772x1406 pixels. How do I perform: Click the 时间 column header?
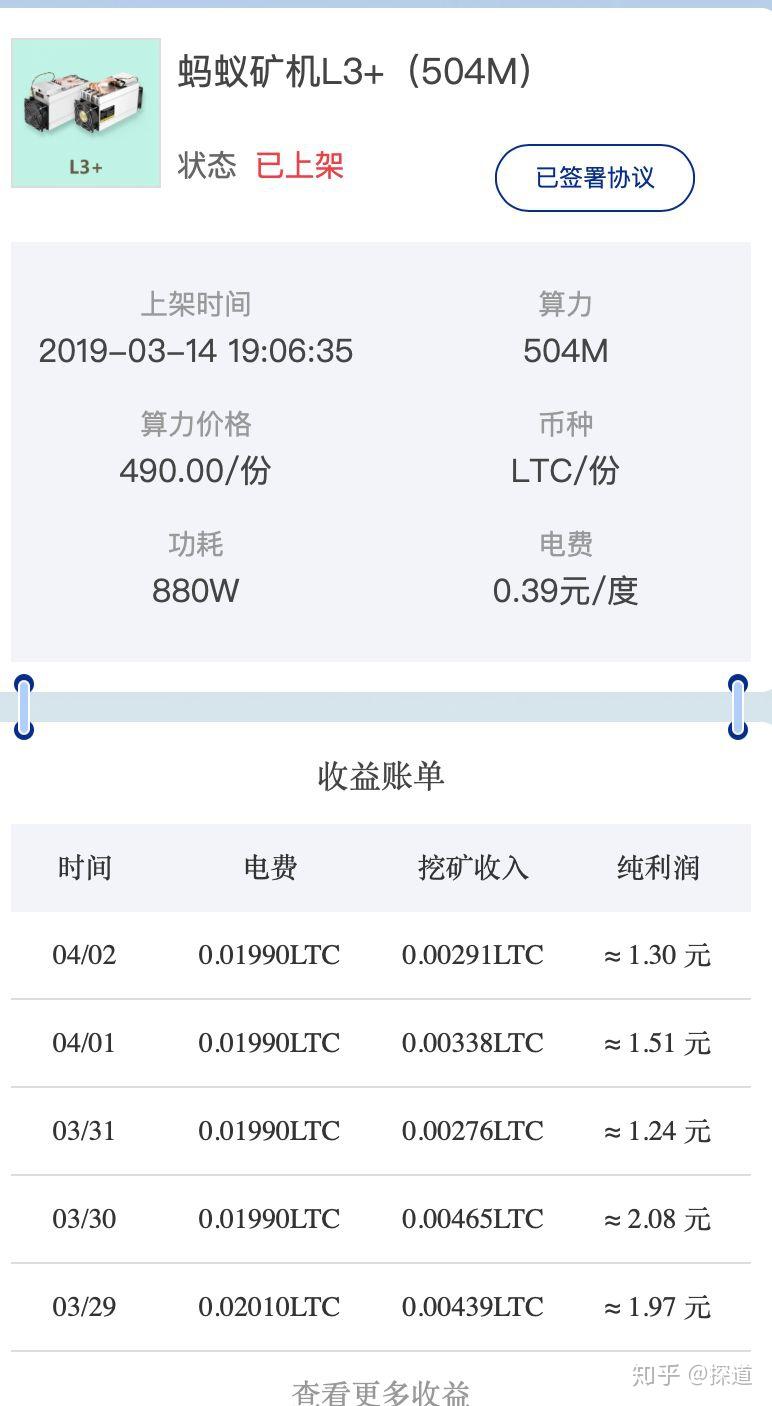coord(85,868)
